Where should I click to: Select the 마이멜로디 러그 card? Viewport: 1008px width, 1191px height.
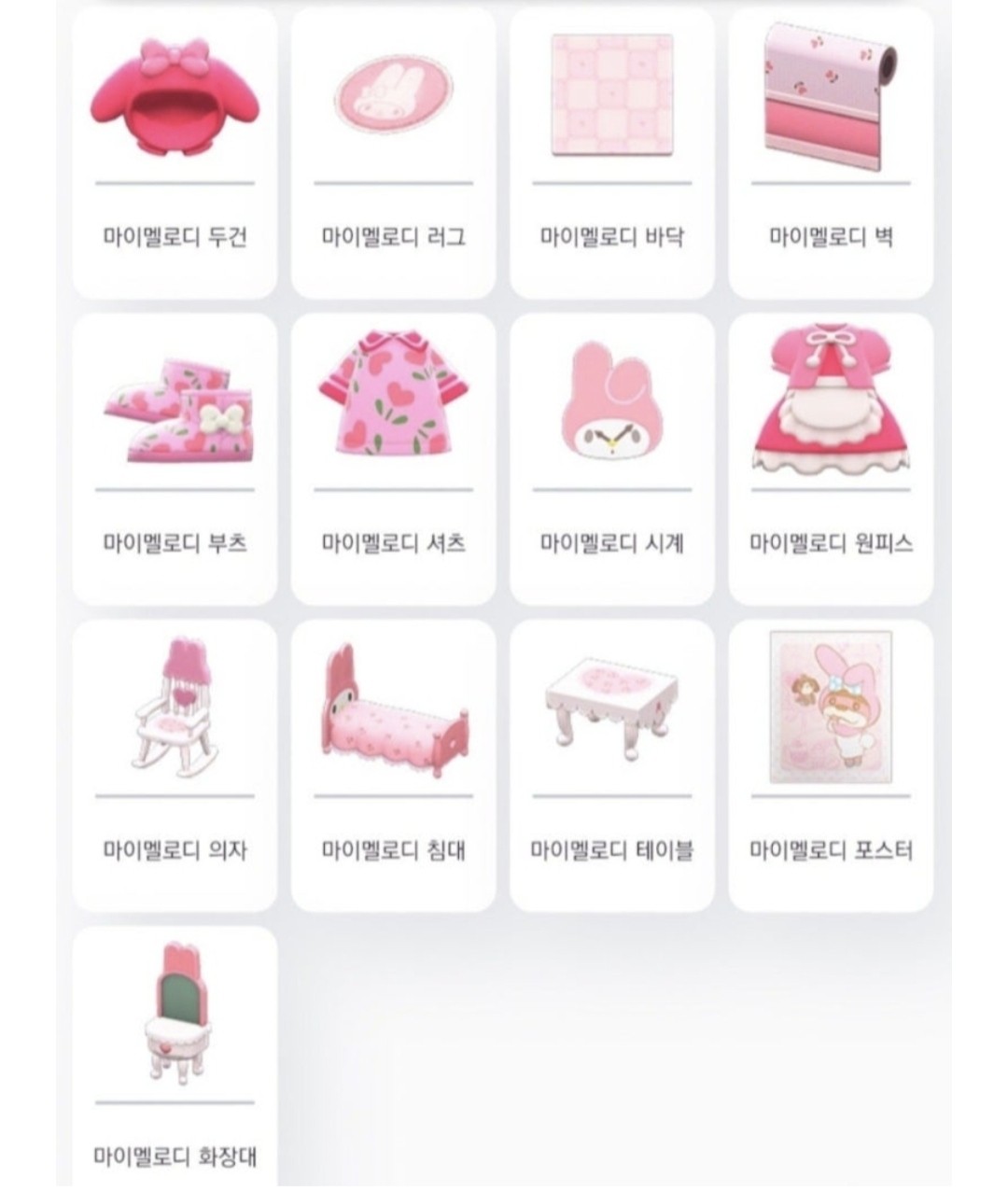pyautogui.click(x=393, y=153)
